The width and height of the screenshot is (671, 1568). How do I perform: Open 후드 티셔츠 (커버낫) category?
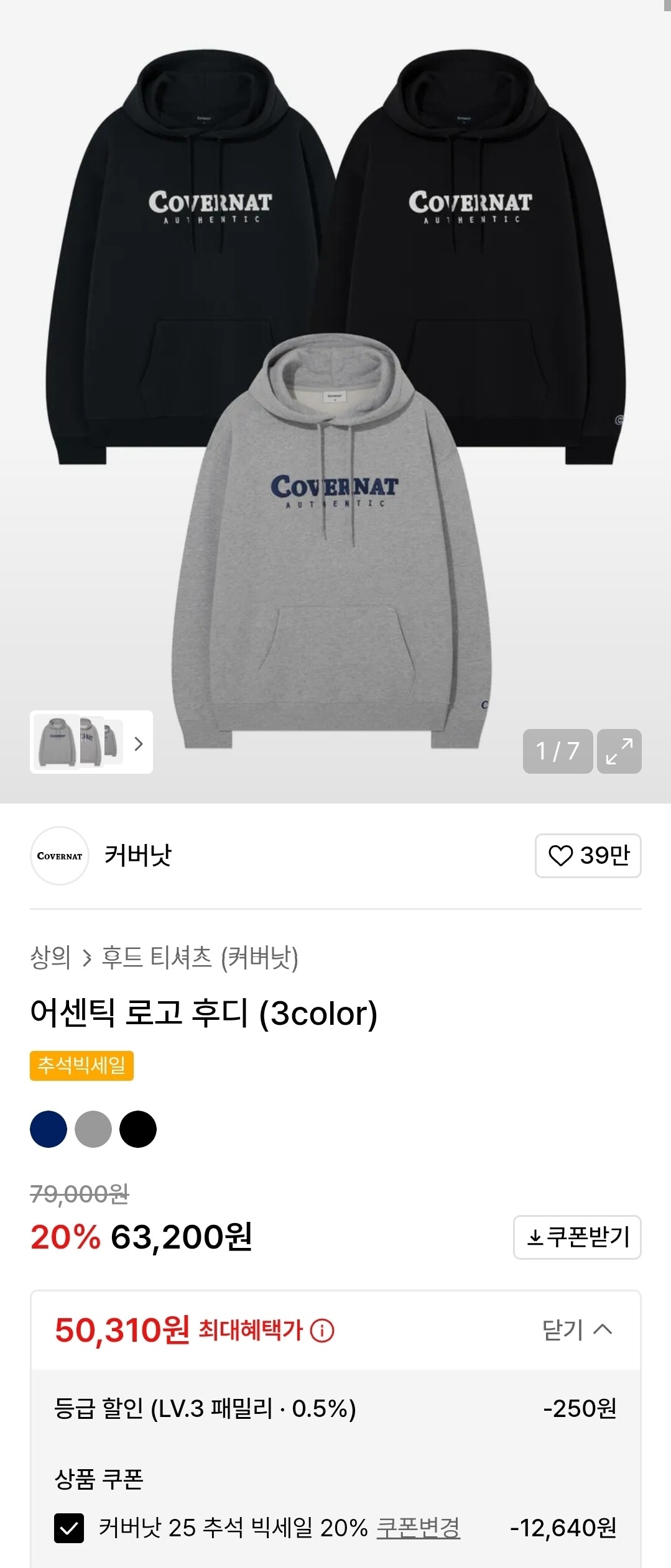(x=200, y=958)
